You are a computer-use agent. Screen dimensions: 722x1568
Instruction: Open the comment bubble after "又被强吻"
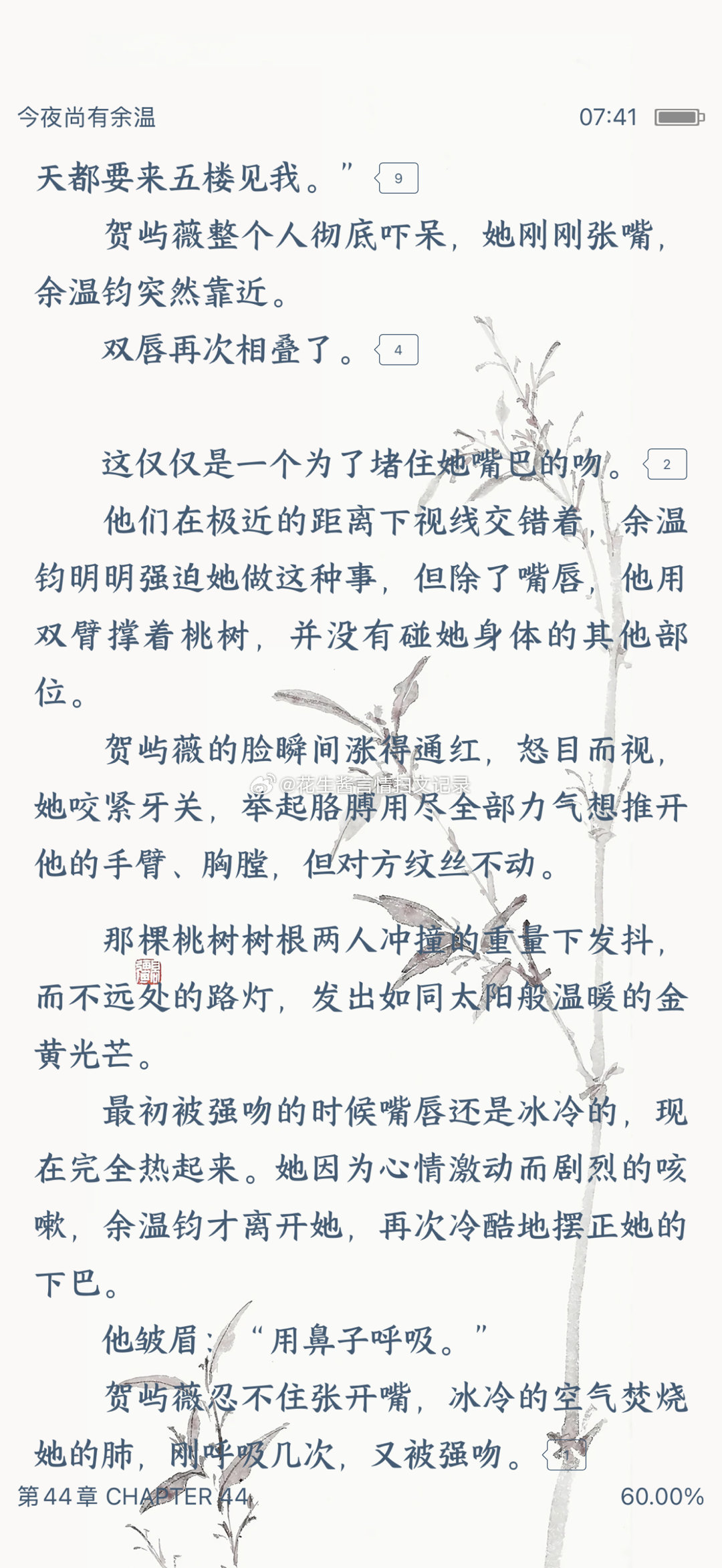(x=566, y=1454)
